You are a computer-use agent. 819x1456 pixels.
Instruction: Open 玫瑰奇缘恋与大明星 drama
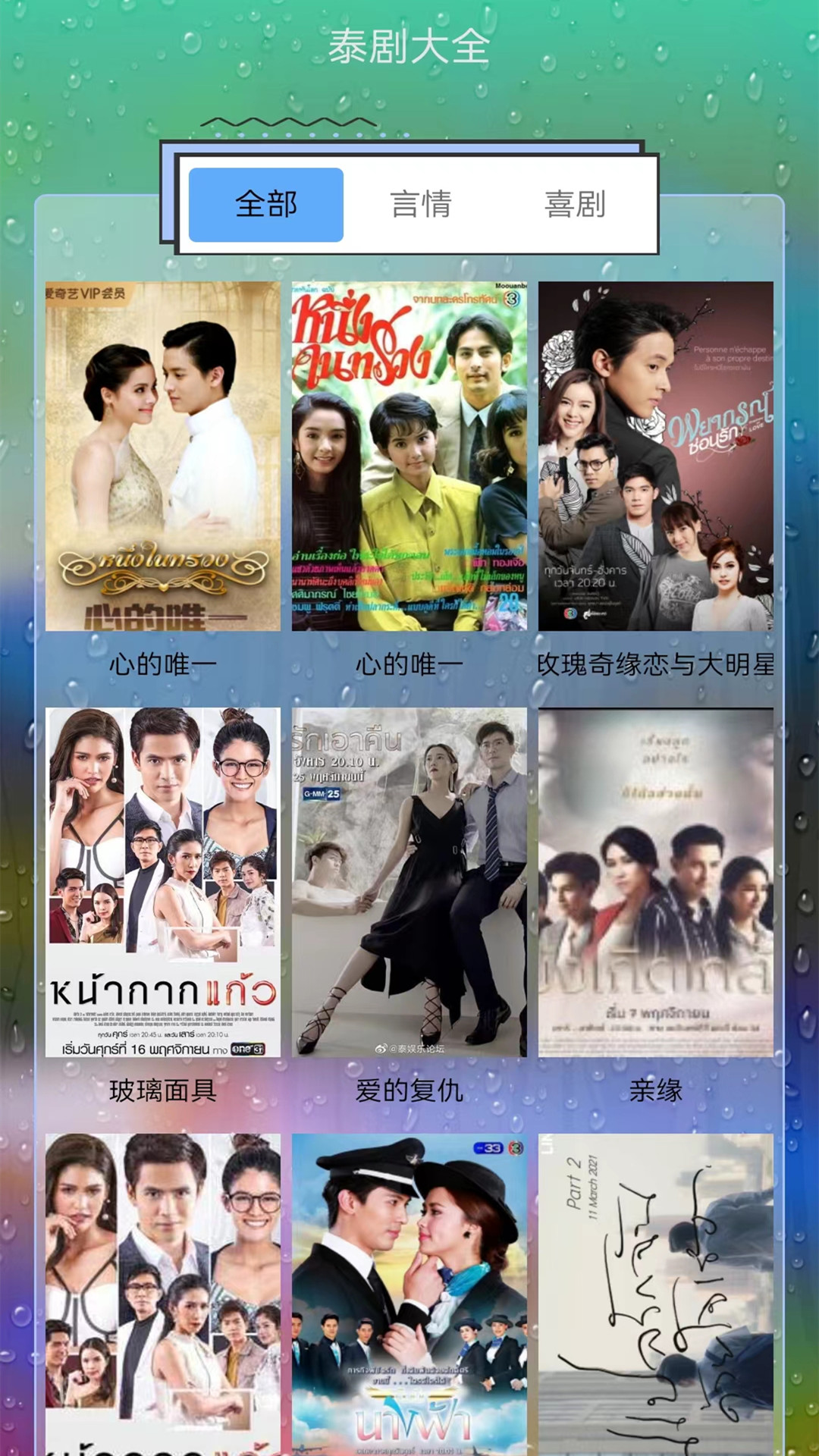(656, 456)
